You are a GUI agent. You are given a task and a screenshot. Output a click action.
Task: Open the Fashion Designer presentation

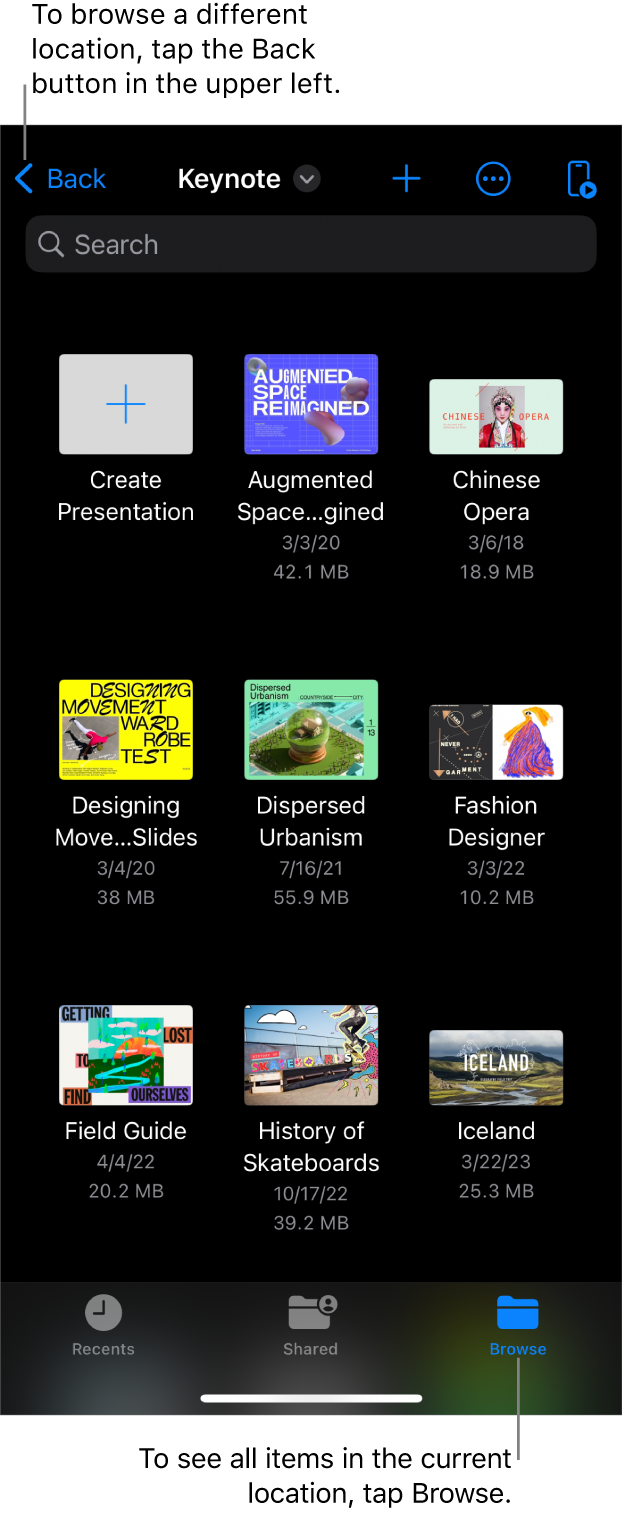(x=496, y=742)
